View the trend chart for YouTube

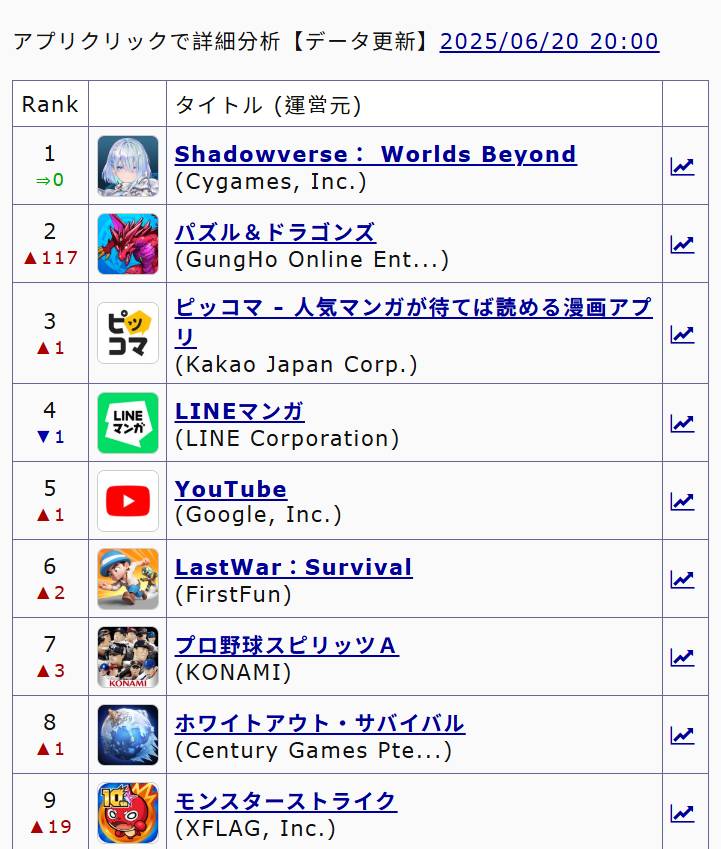[x=682, y=501]
